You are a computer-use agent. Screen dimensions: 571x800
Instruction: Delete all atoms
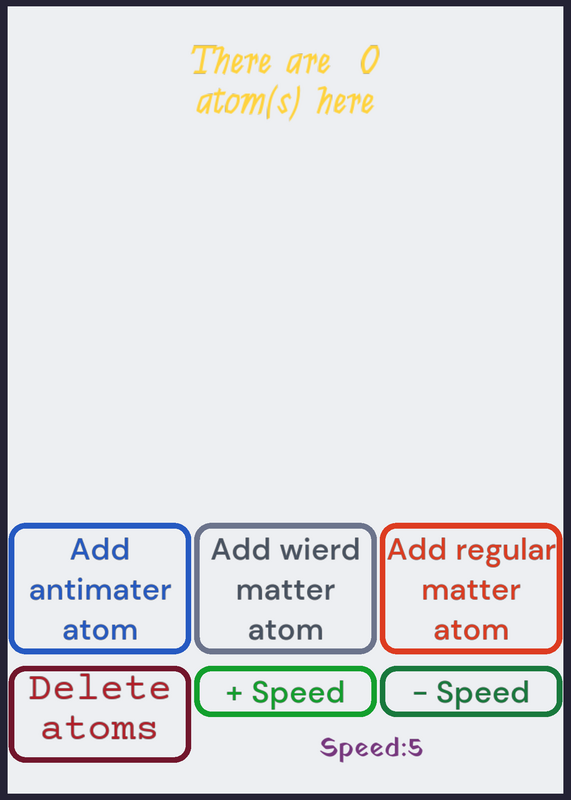[100, 714]
